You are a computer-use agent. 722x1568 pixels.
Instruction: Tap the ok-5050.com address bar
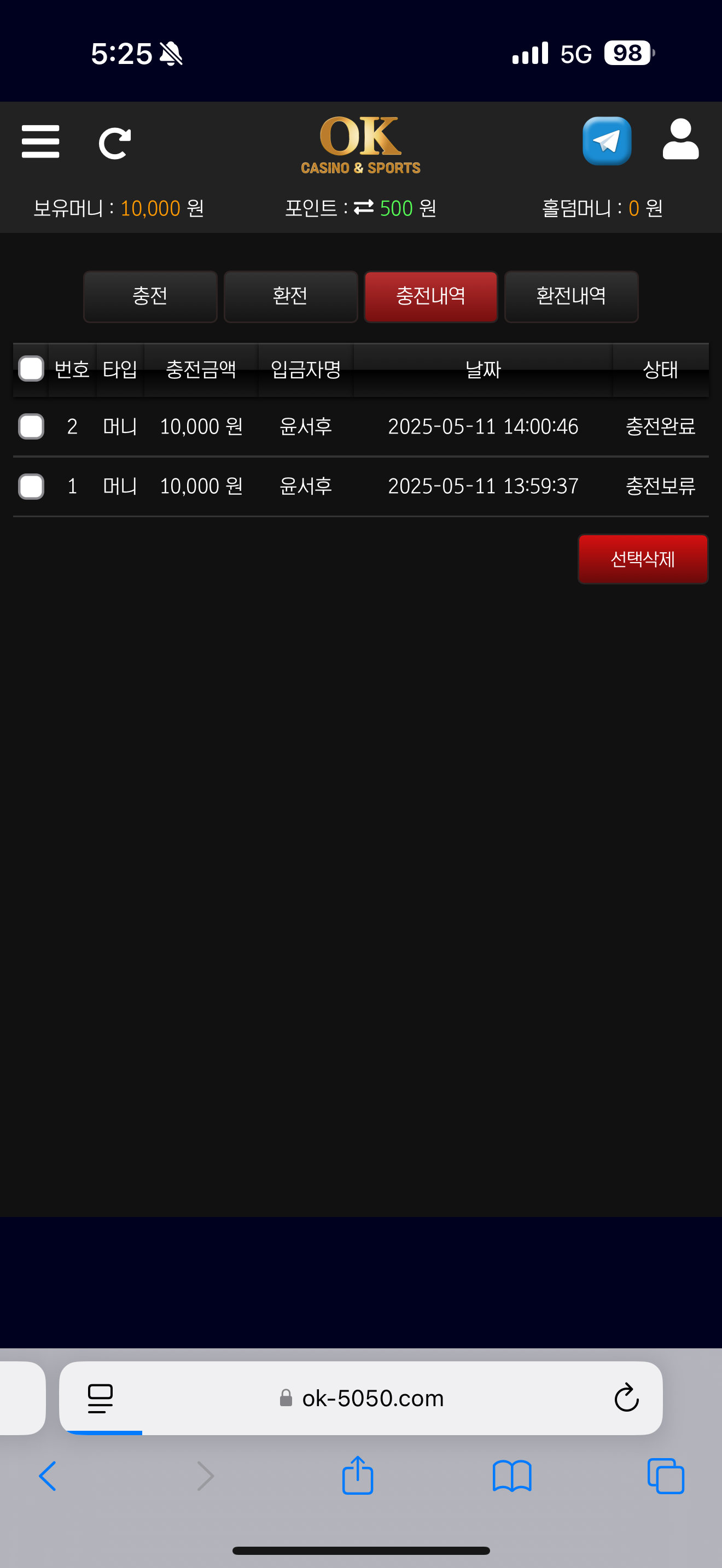pos(372,1398)
